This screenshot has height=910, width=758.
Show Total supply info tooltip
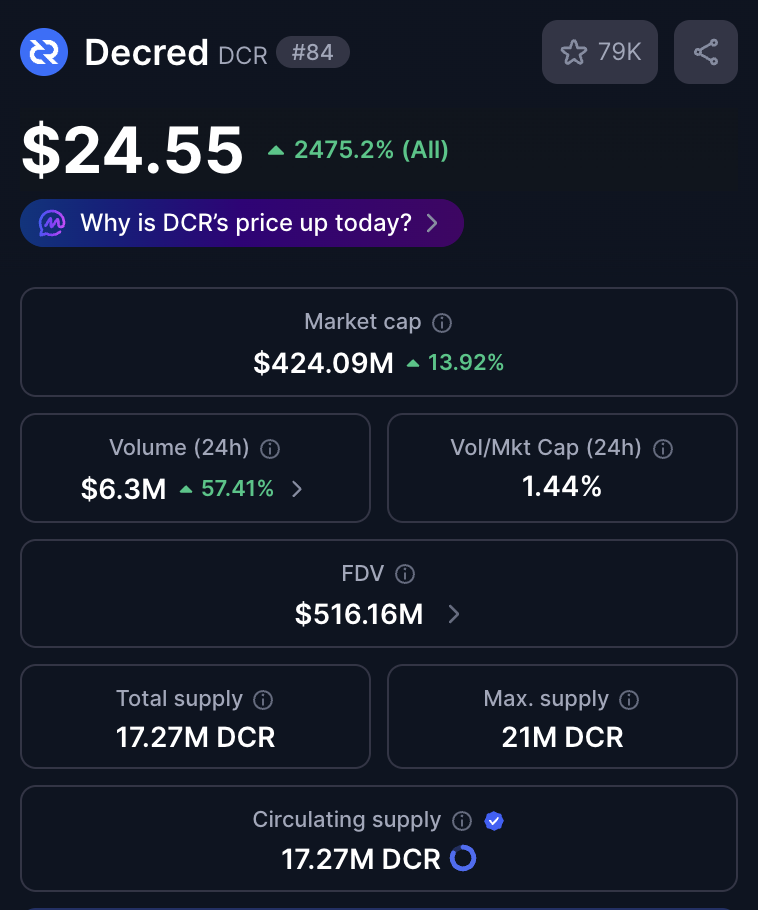click(263, 699)
